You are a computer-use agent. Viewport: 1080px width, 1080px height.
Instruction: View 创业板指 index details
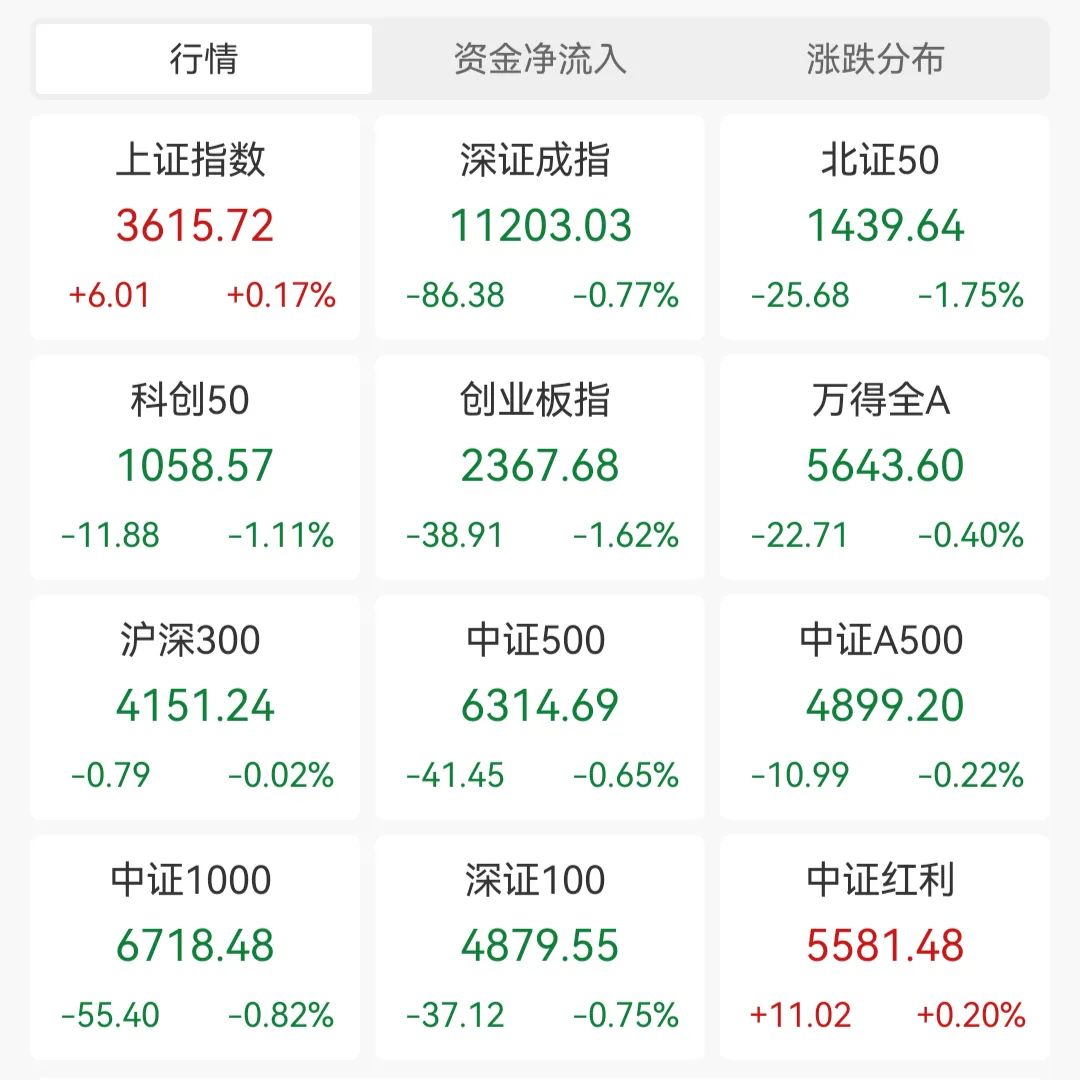(540, 467)
